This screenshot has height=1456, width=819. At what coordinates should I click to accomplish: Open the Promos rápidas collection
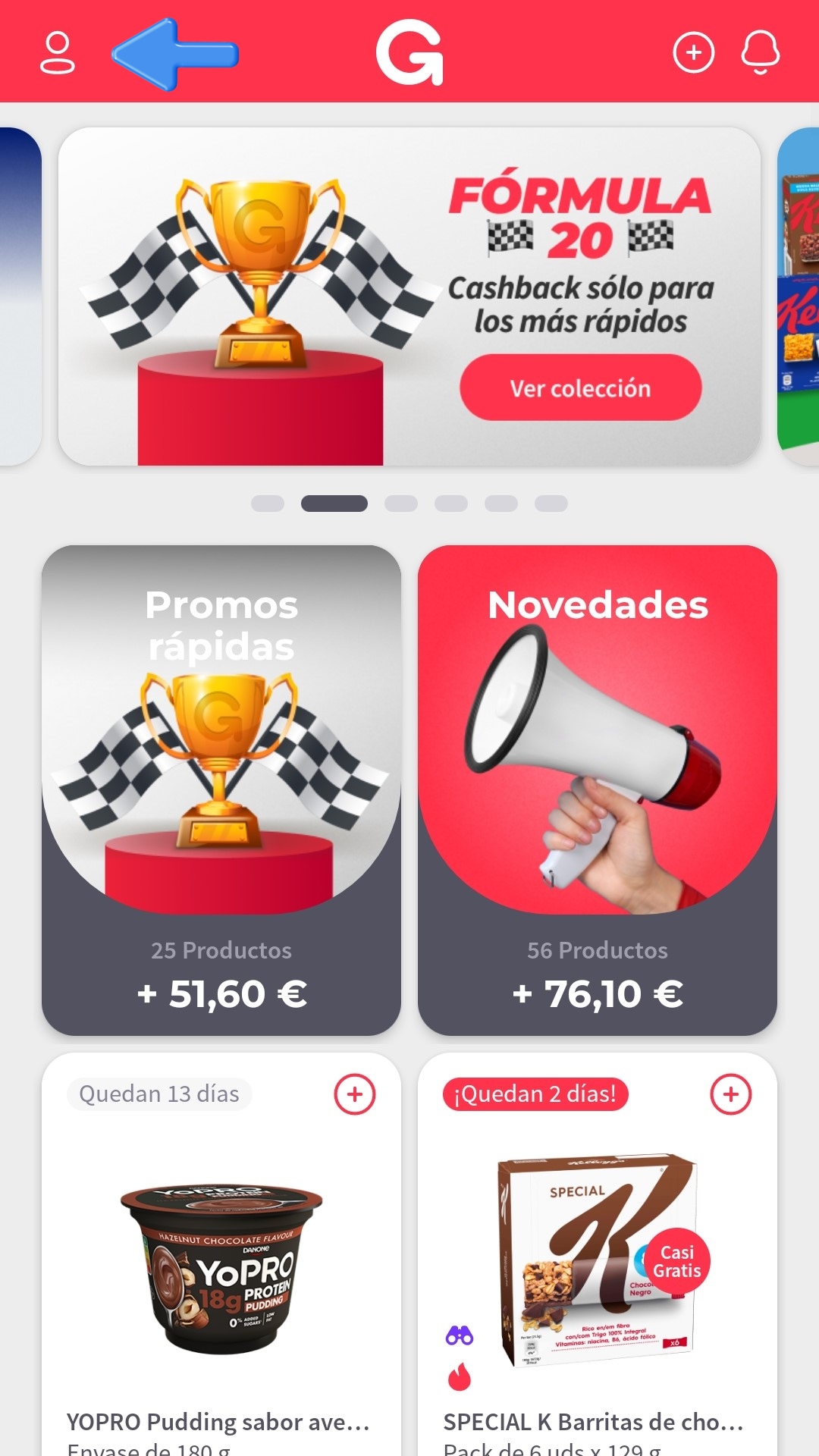click(221, 789)
